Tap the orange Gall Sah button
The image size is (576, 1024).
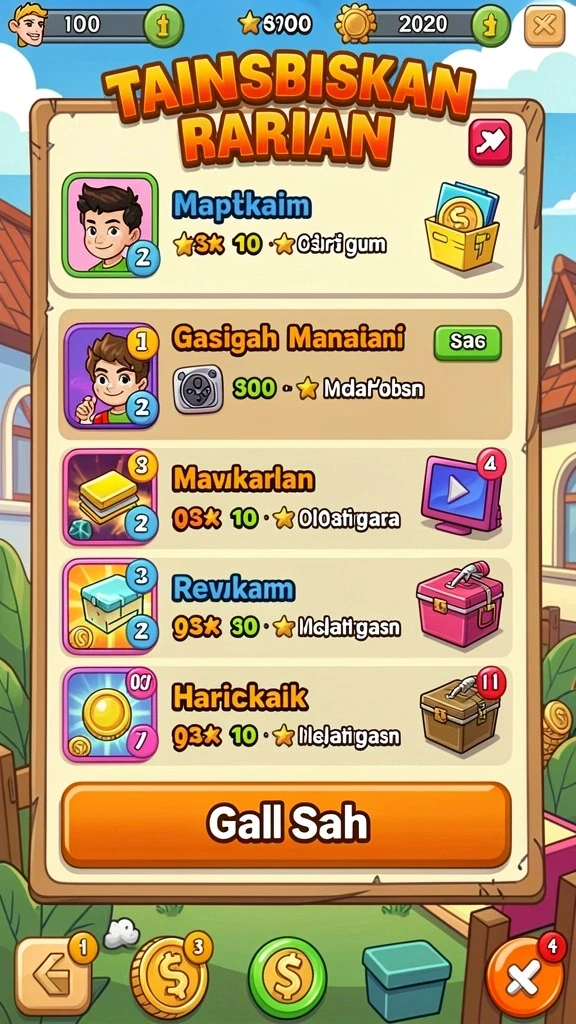(x=286, y=825)
